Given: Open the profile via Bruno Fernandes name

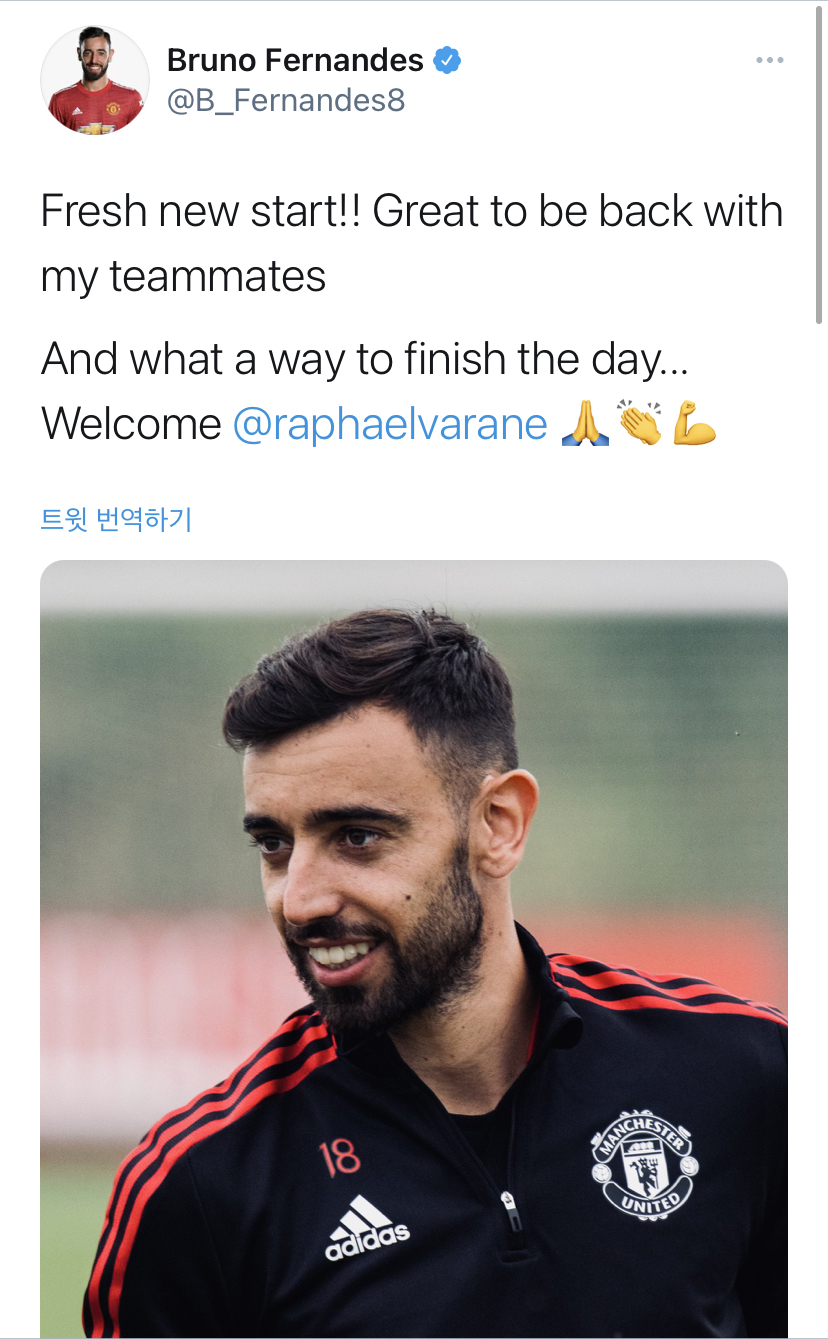Looking at the screenshot, I should click(295, 60).
